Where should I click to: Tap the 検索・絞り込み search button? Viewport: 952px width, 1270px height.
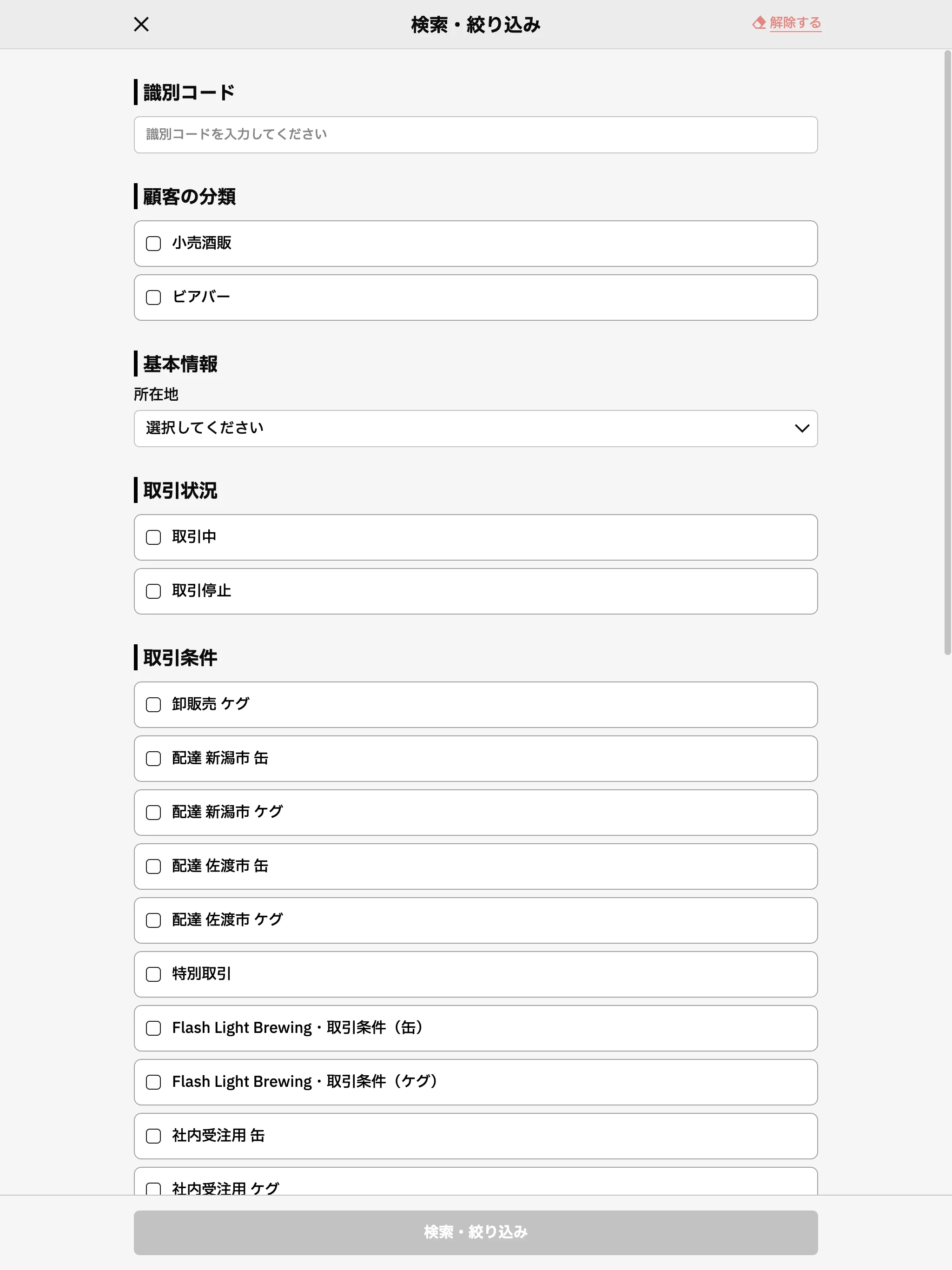pyautogui.click(x=476, y=1232)
